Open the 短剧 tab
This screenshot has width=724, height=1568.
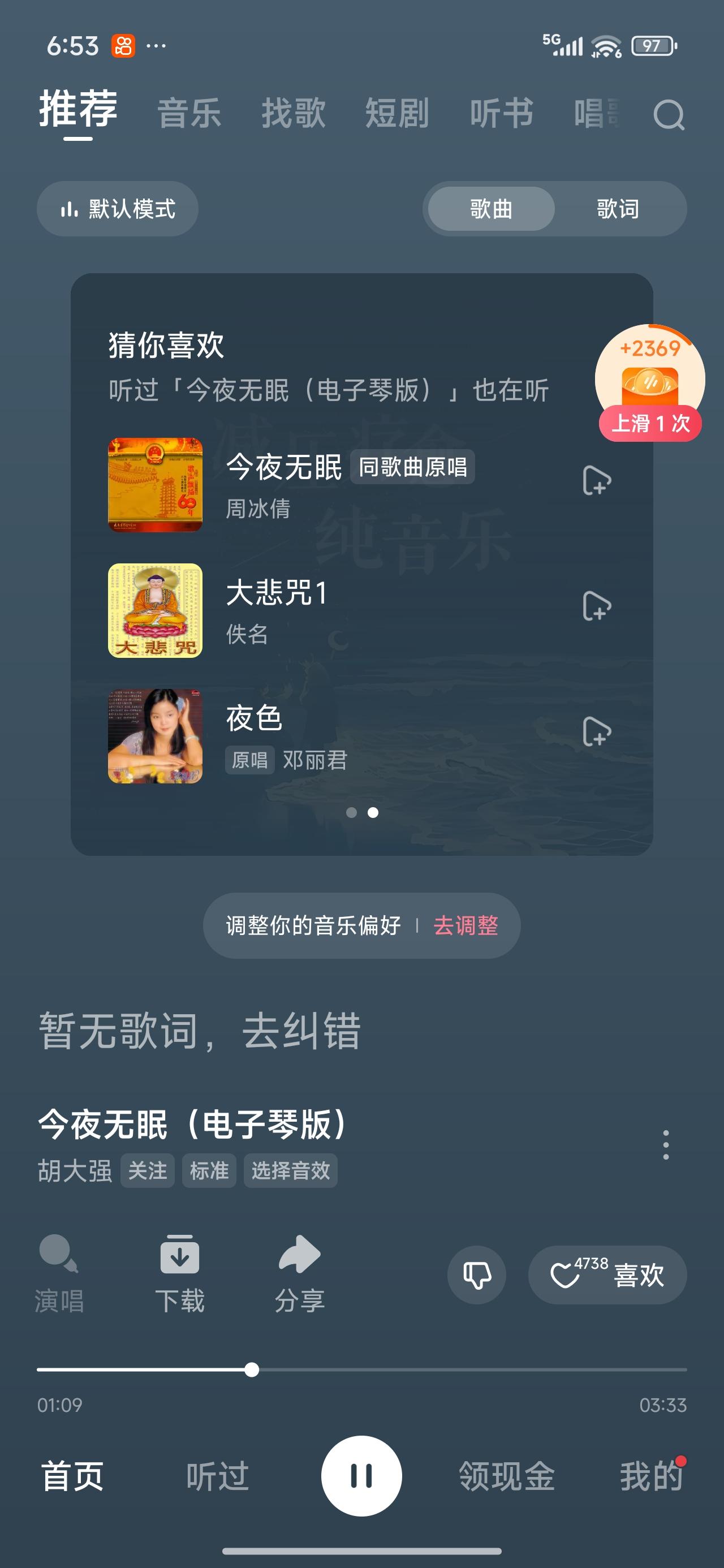pos(397,113)
